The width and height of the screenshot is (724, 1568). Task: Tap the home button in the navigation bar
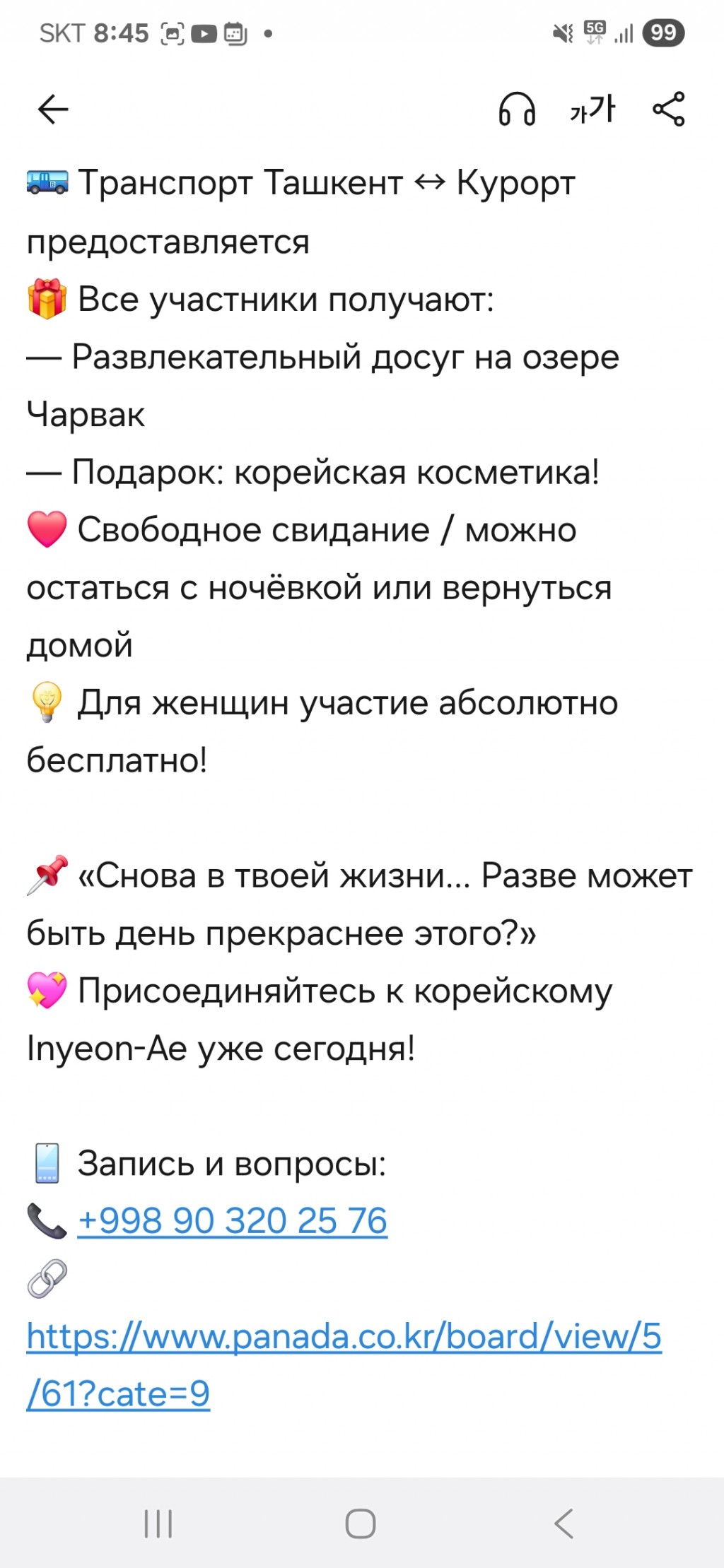361,1523
